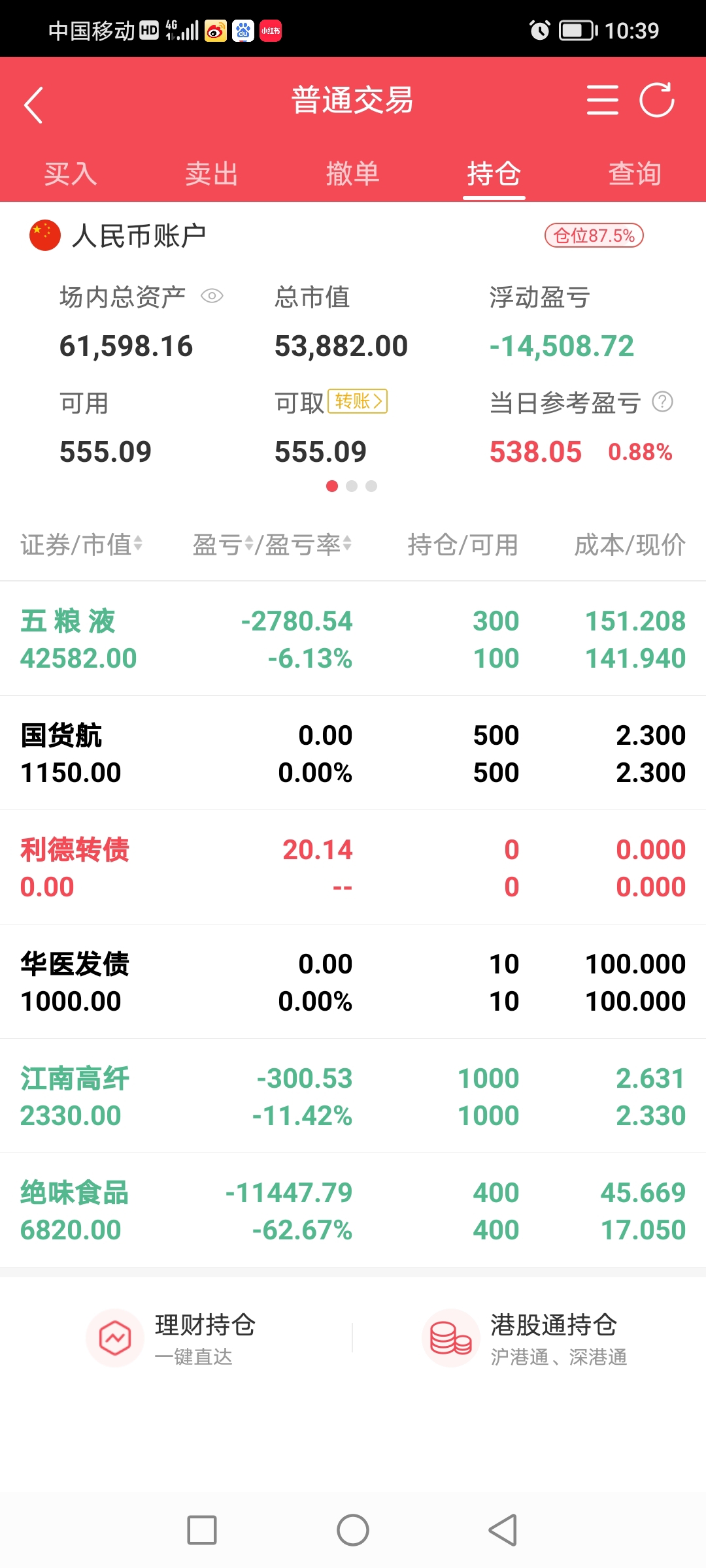Hide total assets with eye icon

(x=212, y=297)
